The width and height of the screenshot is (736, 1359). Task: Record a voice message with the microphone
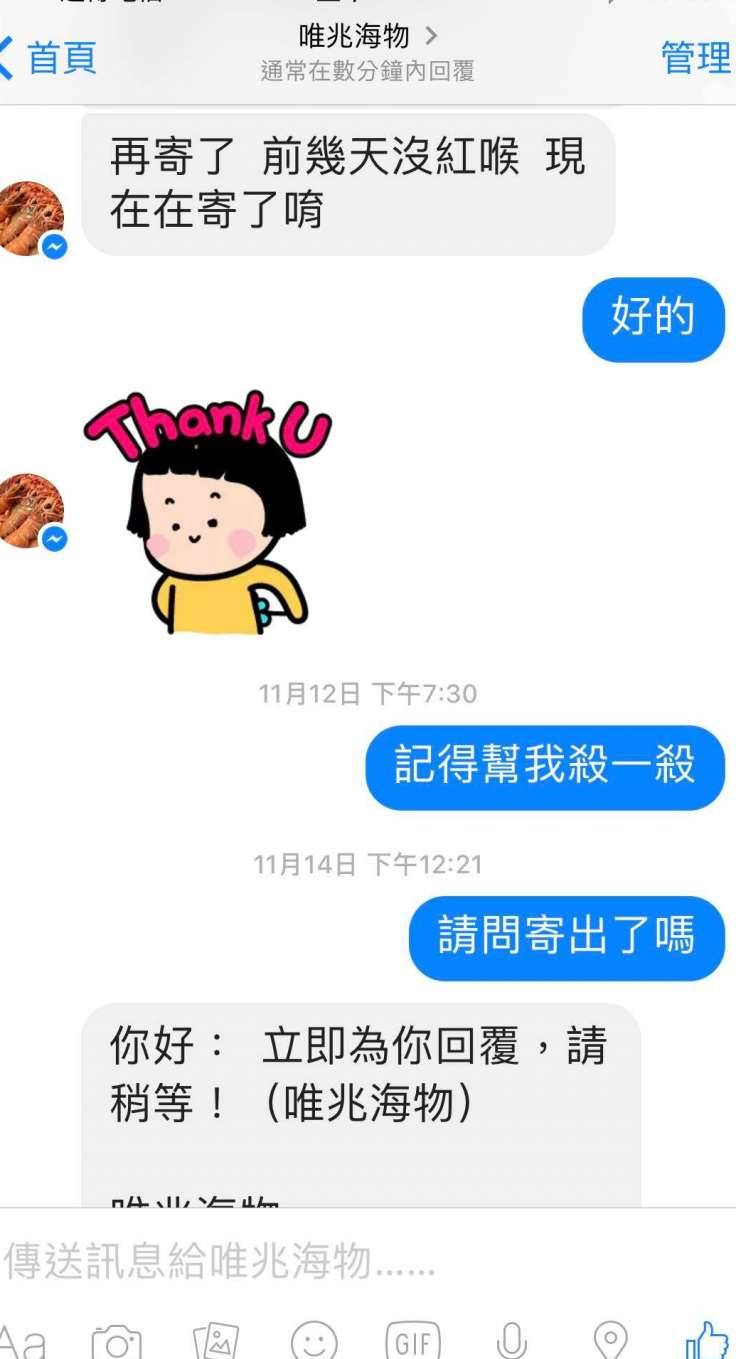pos(511,1340)
